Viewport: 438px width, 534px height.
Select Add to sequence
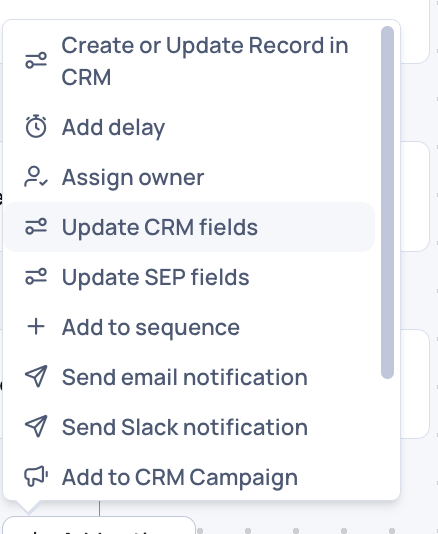[189, 327]
